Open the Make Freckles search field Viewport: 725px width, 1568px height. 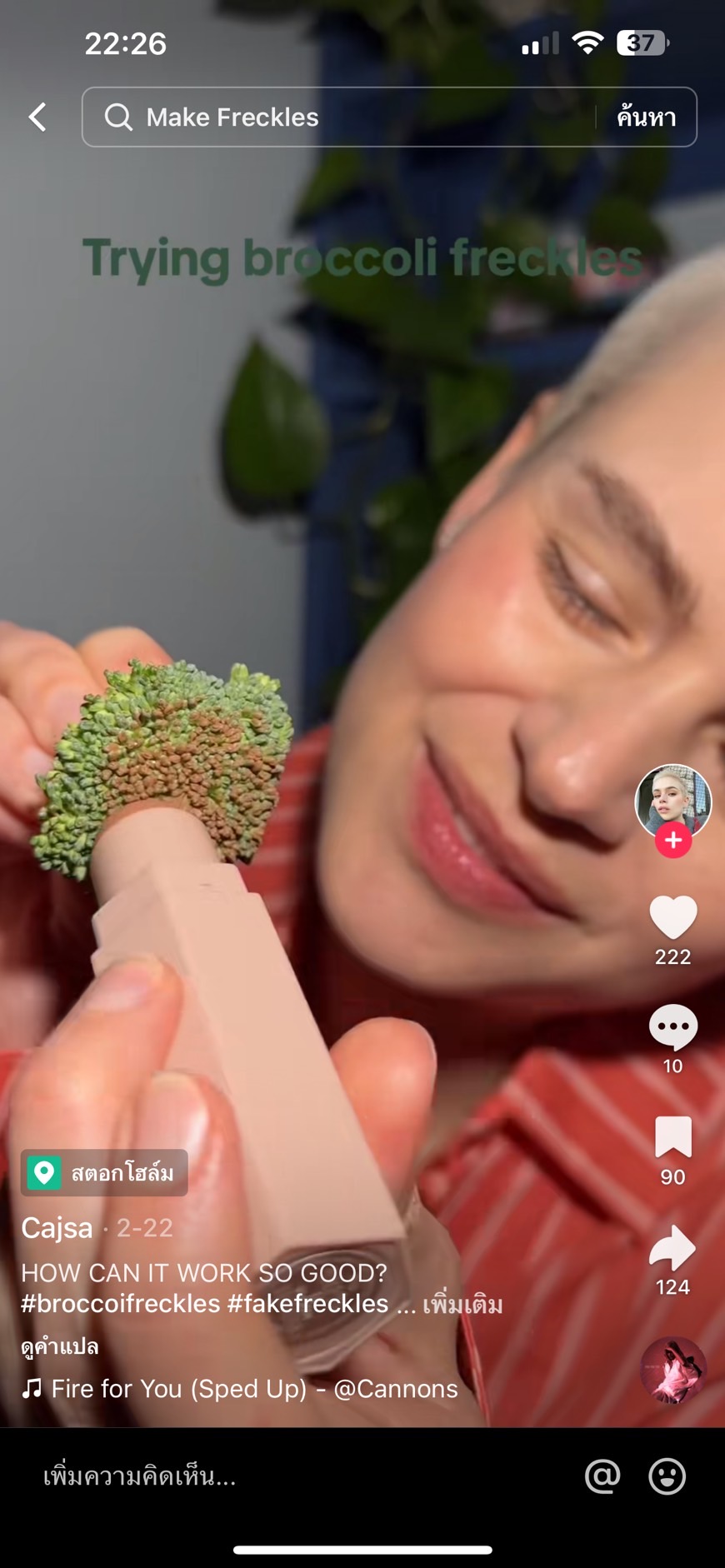coord(338,117)
